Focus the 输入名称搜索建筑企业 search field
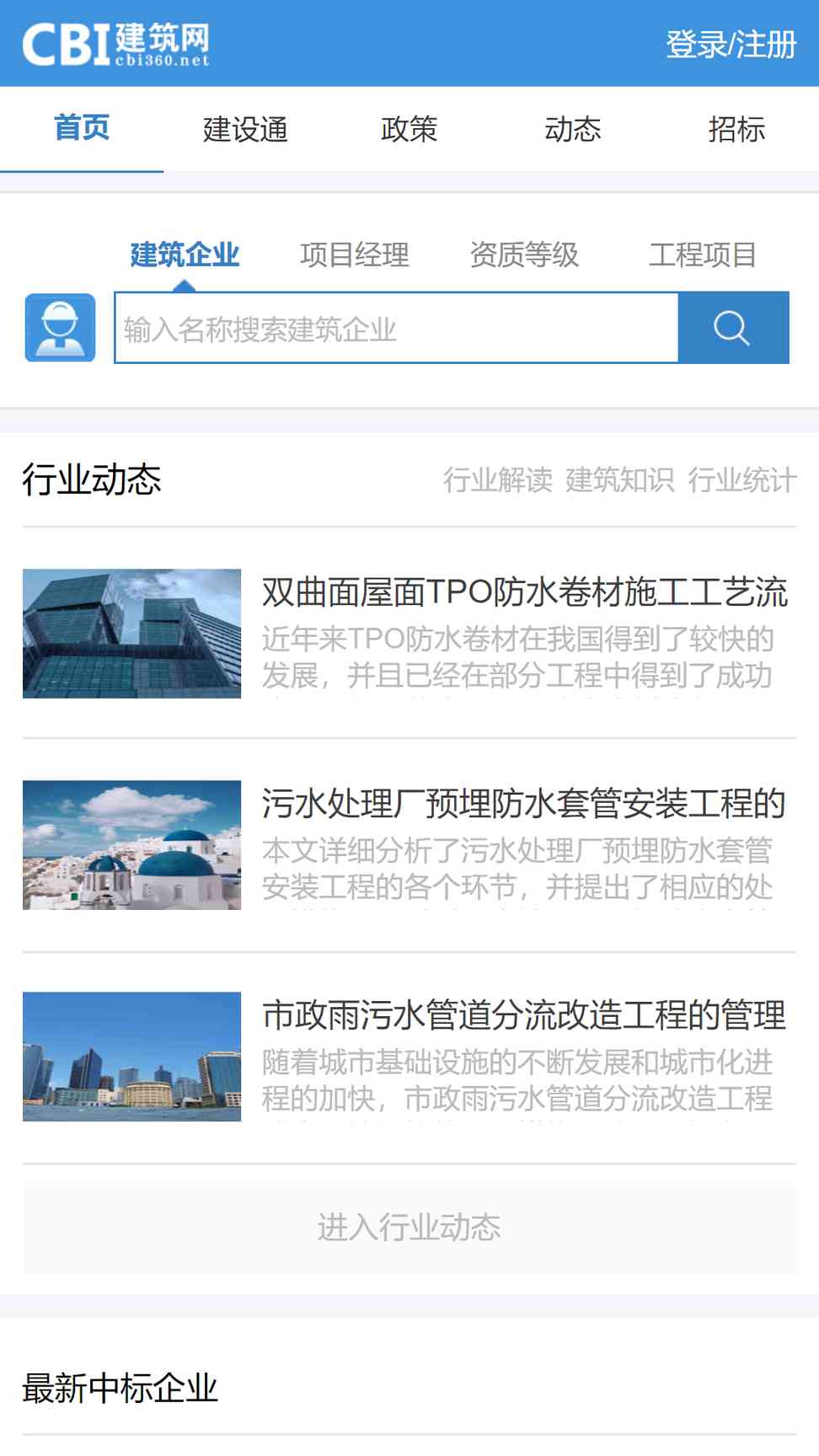 pyautogui.click(x=396, y=328)
